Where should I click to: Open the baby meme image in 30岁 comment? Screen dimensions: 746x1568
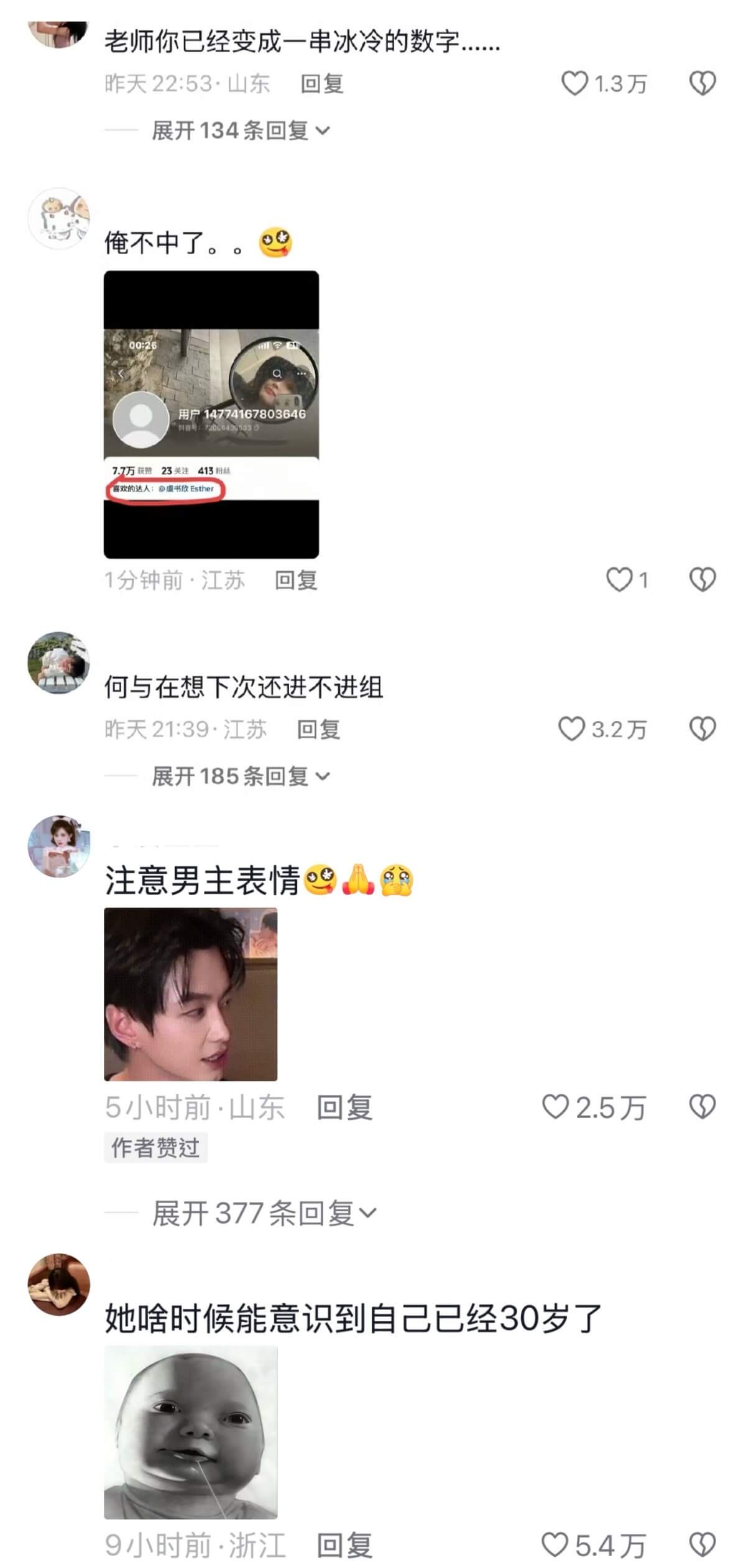(190, 1432)
